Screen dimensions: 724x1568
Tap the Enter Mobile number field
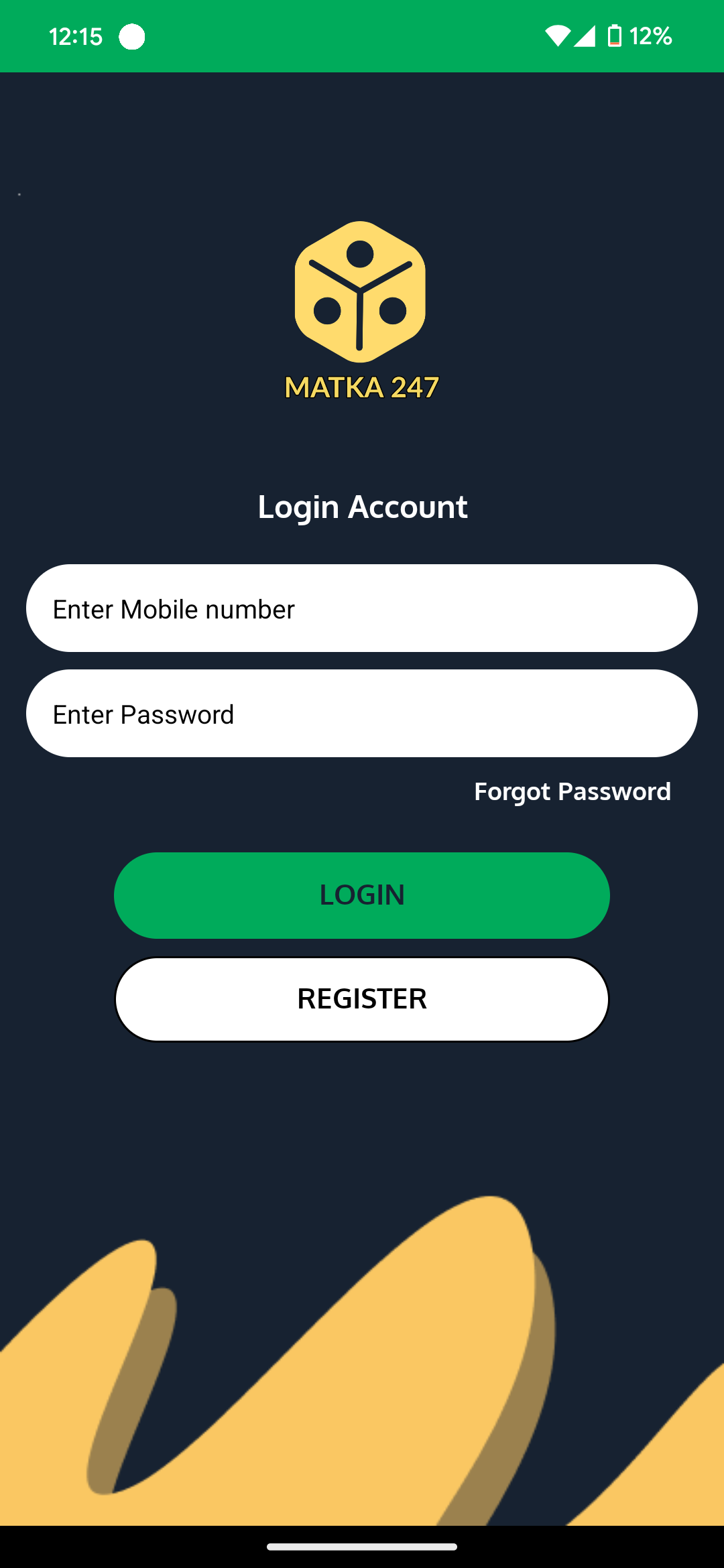pos(362,608)
